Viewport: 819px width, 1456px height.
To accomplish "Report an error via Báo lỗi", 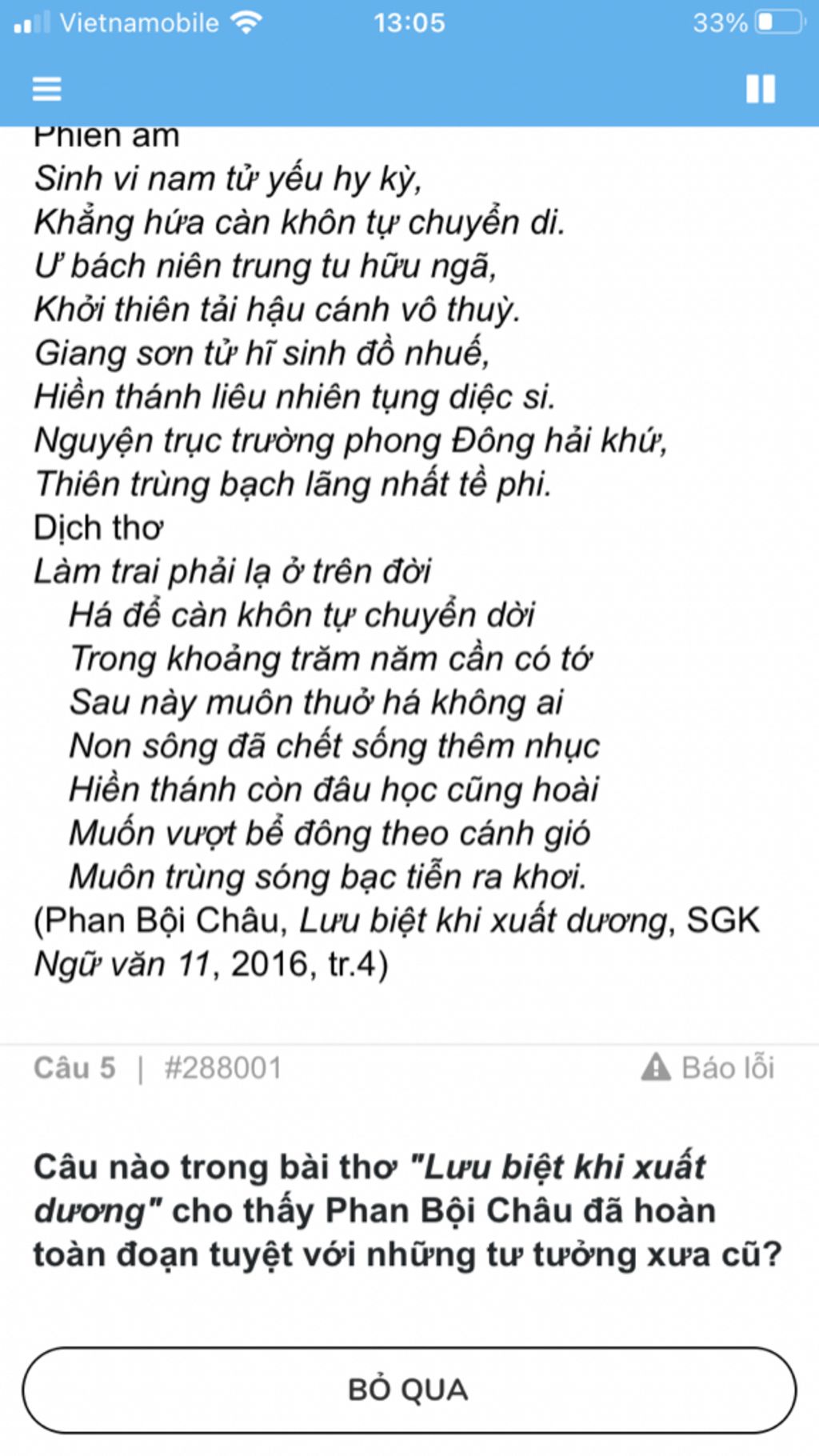I will [709, 1067].
